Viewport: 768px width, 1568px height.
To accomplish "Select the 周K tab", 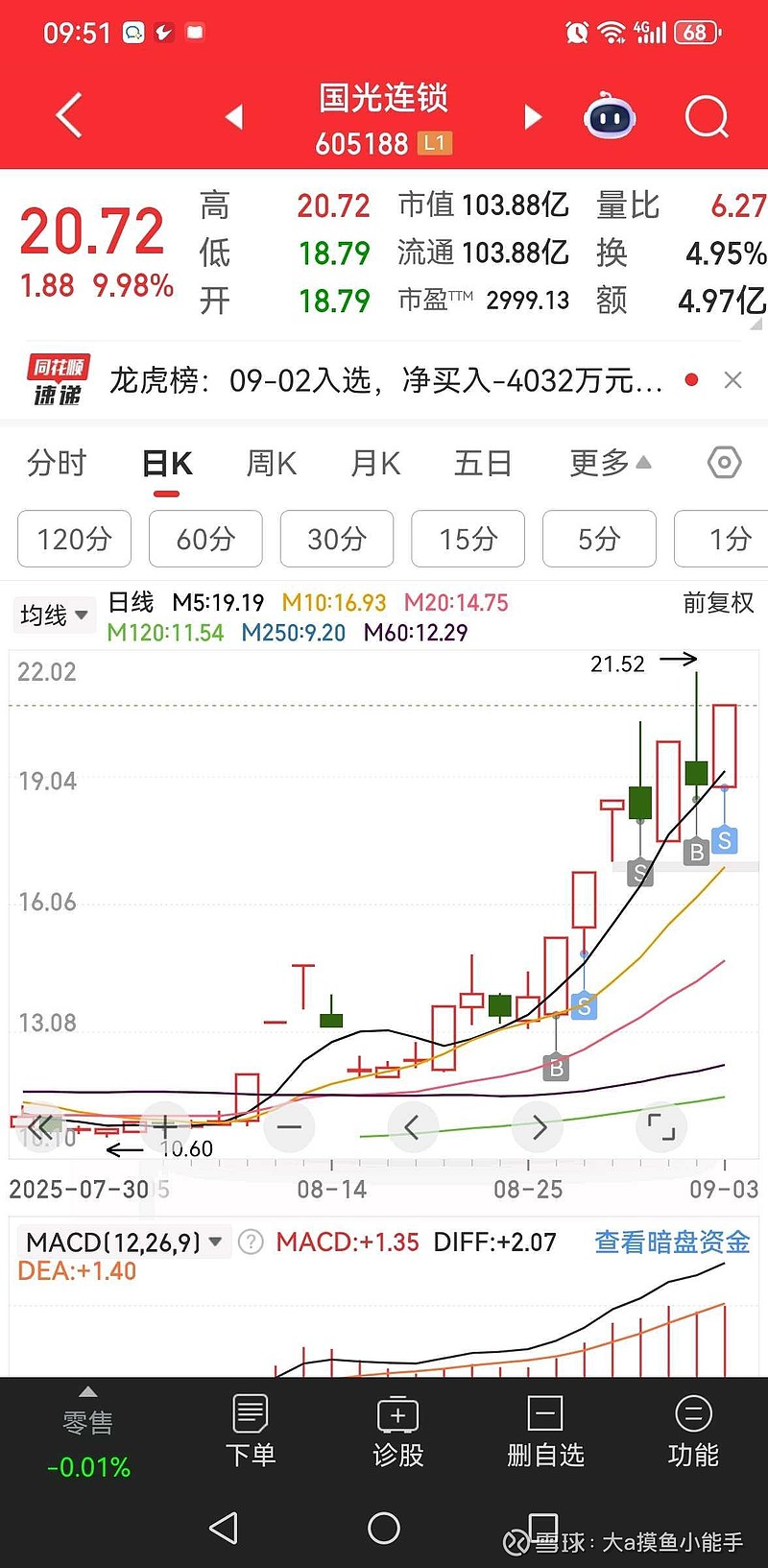I will point(271,464).
